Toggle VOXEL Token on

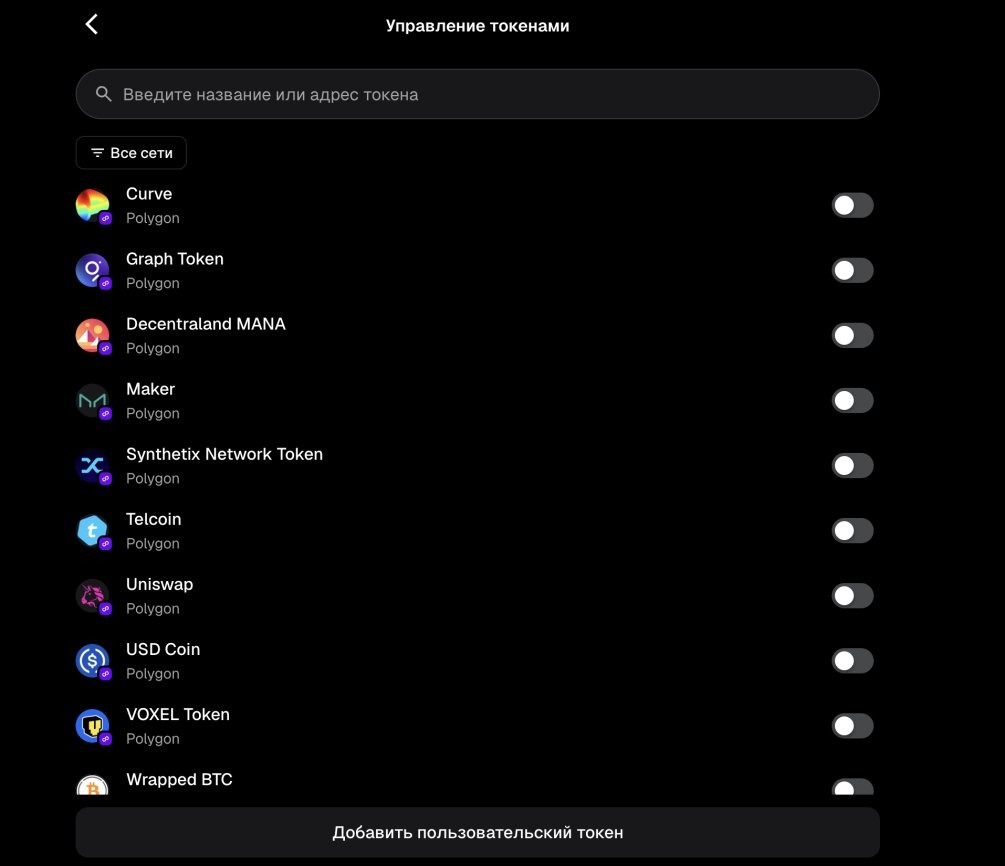[852, 726]
